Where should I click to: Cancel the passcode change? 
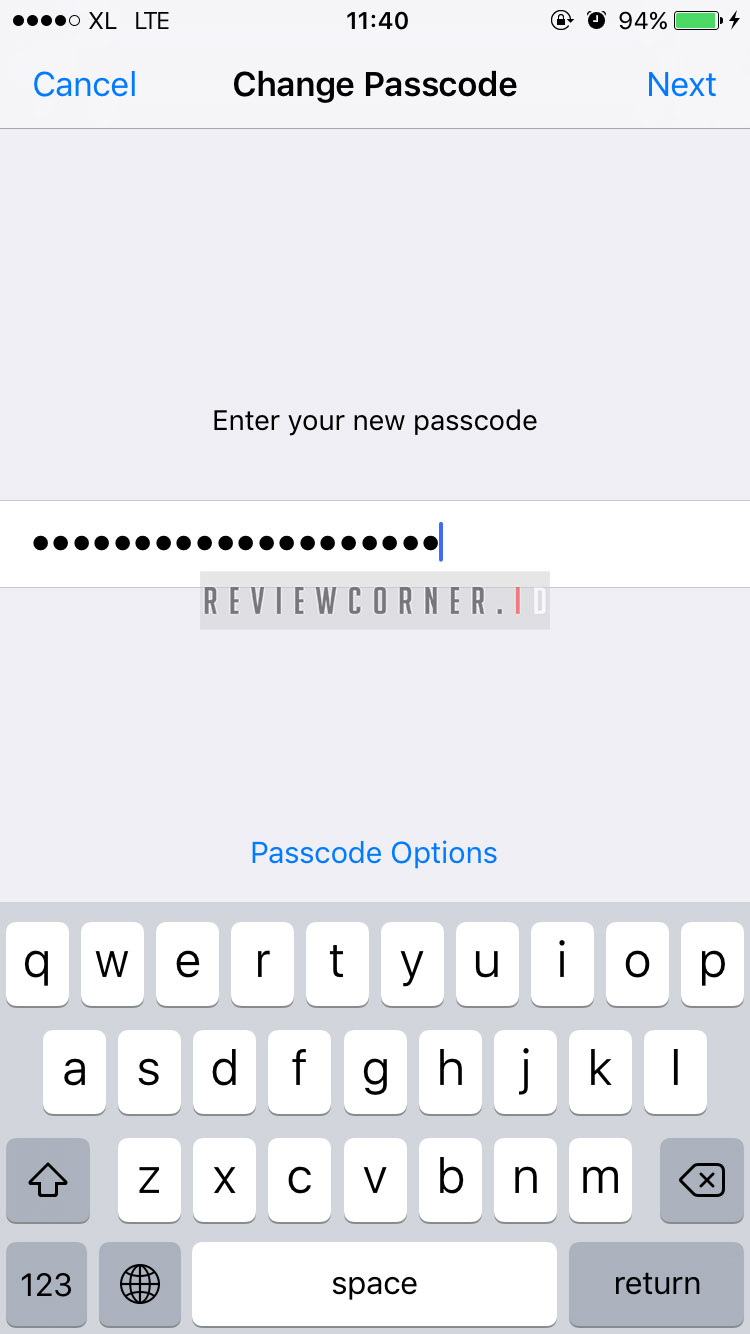pyautogui.click(x=85, y=85)
